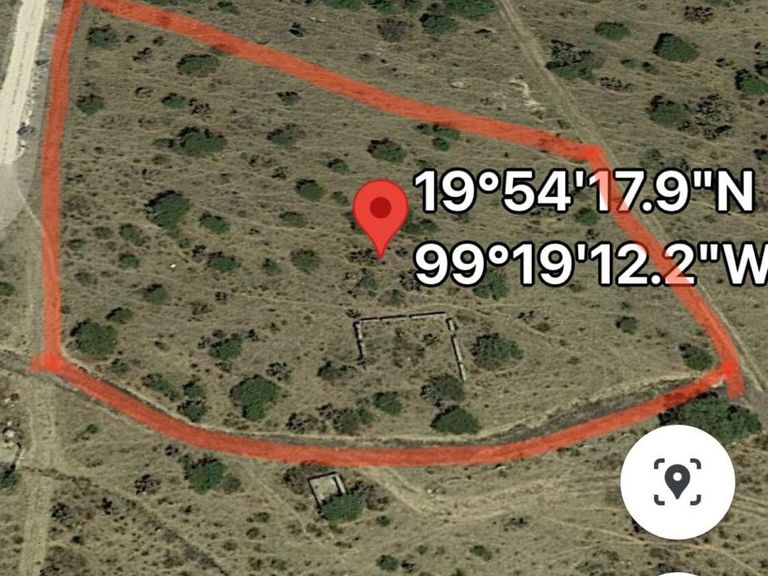Tap the my-location scan button

tap(677, 482)
